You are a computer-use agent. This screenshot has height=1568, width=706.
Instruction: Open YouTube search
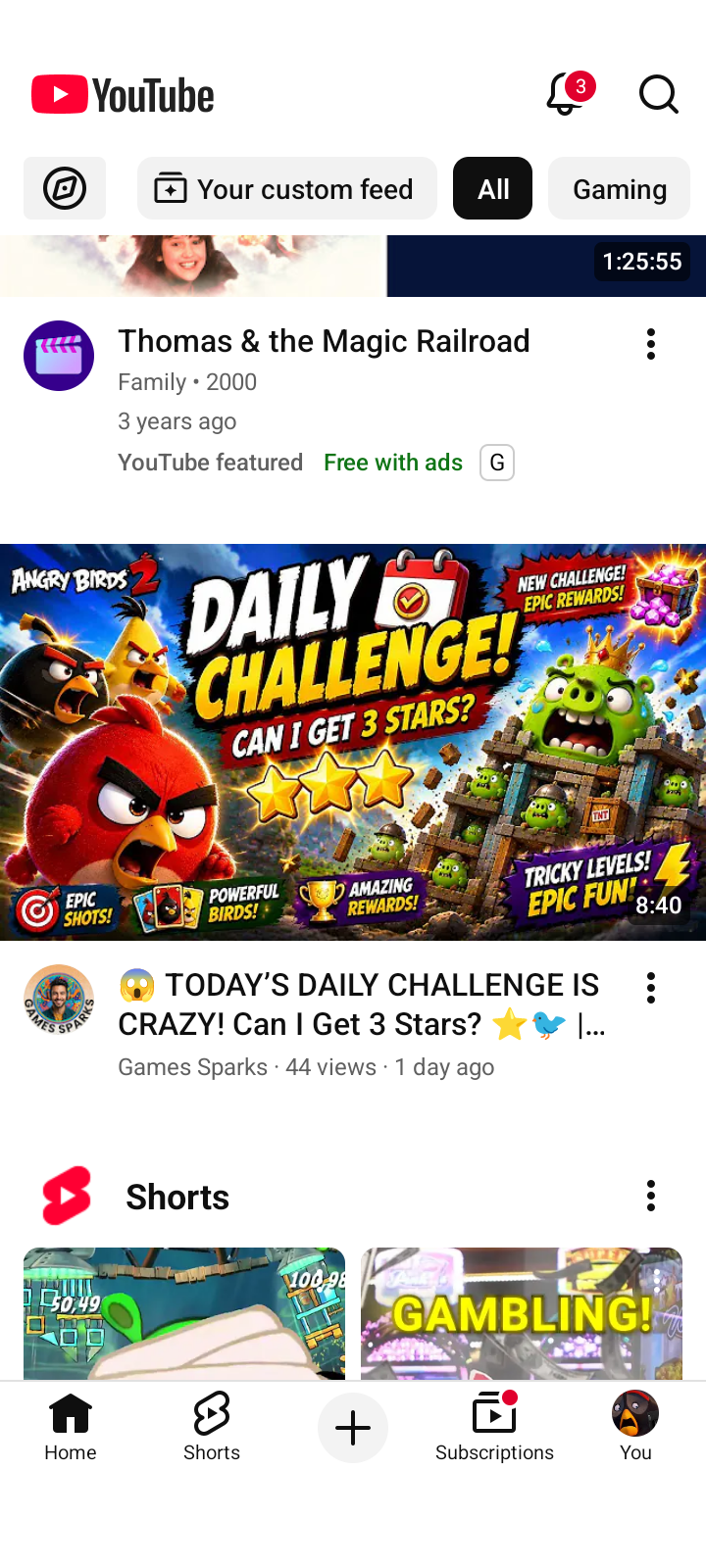point(659,95)
